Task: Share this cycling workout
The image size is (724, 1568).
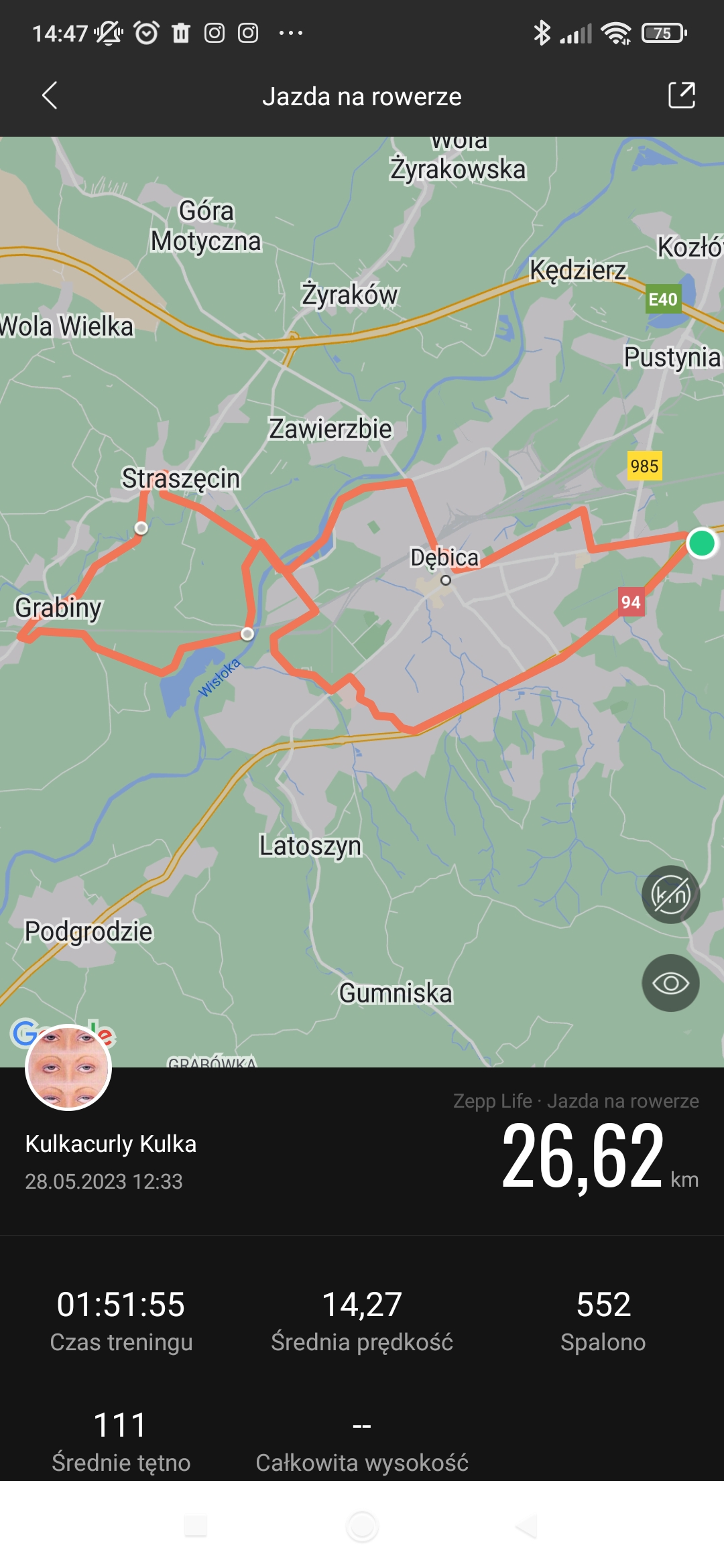Action: point(681,95)
